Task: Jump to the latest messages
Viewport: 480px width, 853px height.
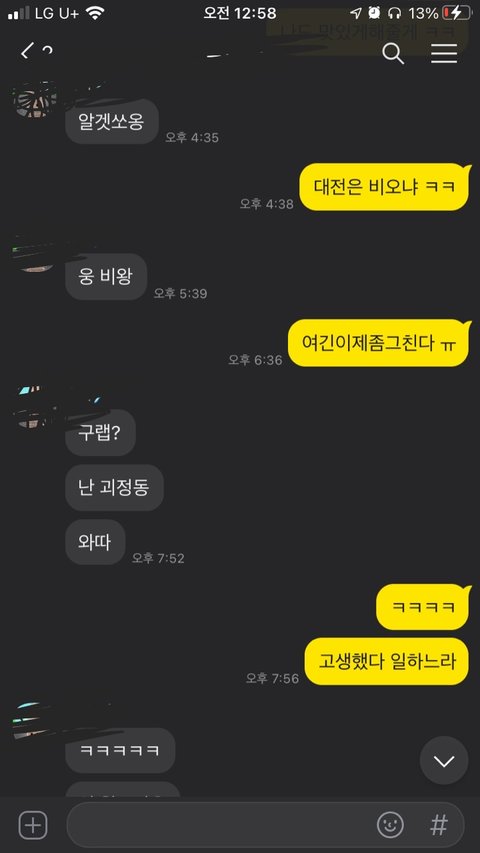Action: pos(444,761)
